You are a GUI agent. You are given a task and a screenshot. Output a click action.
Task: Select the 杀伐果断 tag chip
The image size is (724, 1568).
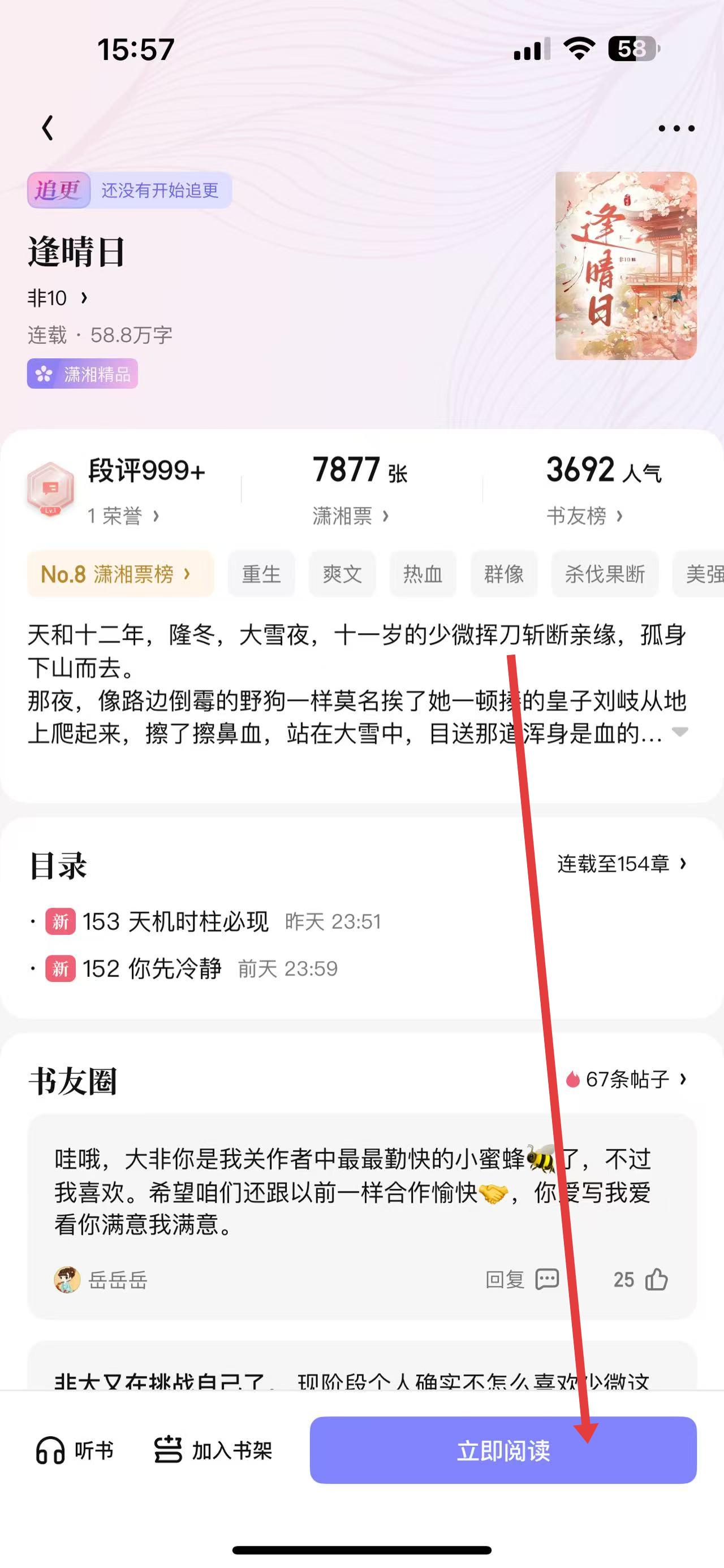605,574
